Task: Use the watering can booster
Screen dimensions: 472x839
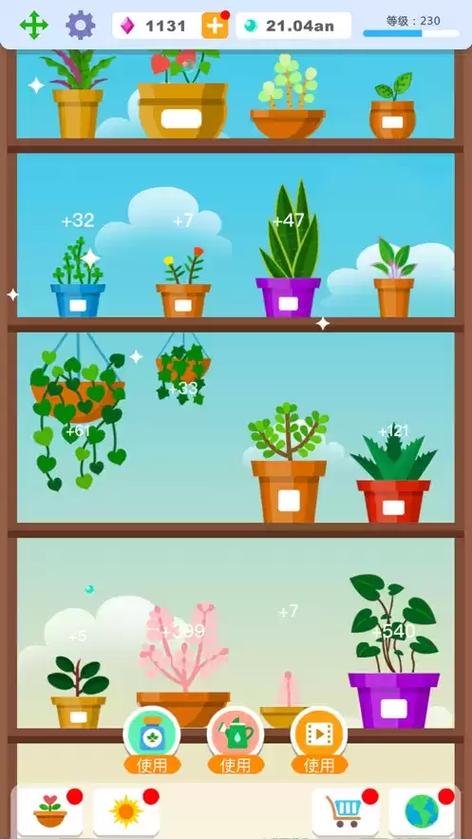Action: pyautogui.click(x=235, y=741)
